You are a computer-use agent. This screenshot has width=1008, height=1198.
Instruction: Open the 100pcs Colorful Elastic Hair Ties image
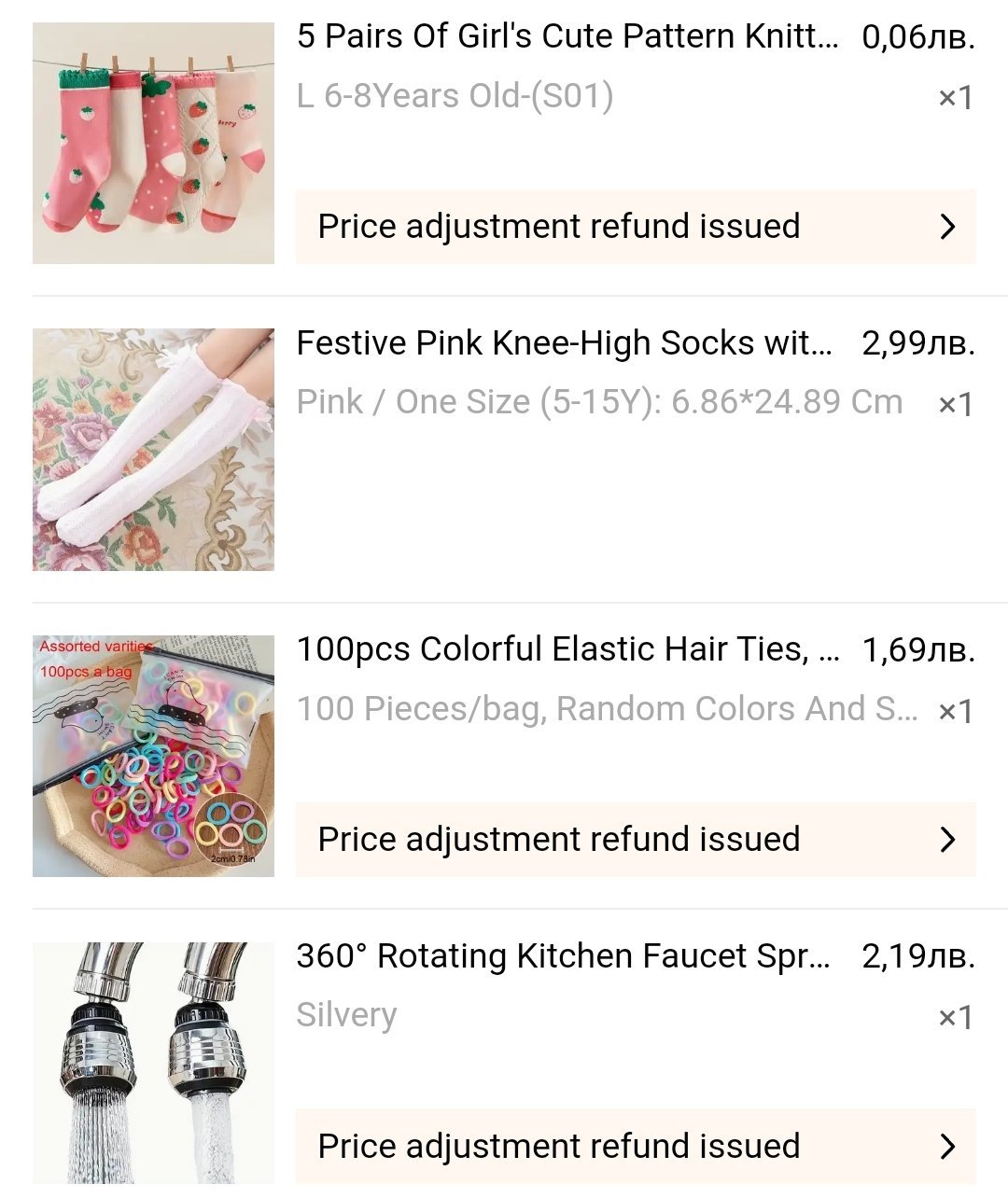[153, 756]
